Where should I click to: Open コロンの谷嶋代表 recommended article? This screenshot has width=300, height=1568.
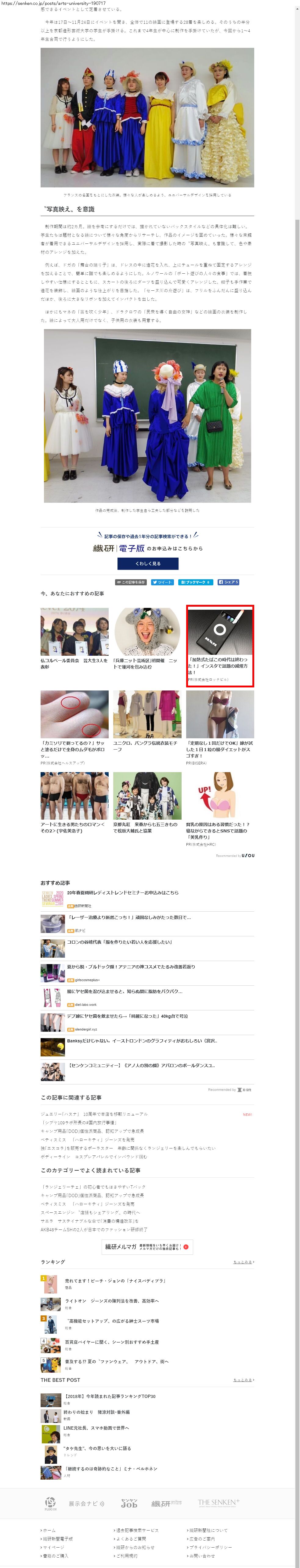120,942
